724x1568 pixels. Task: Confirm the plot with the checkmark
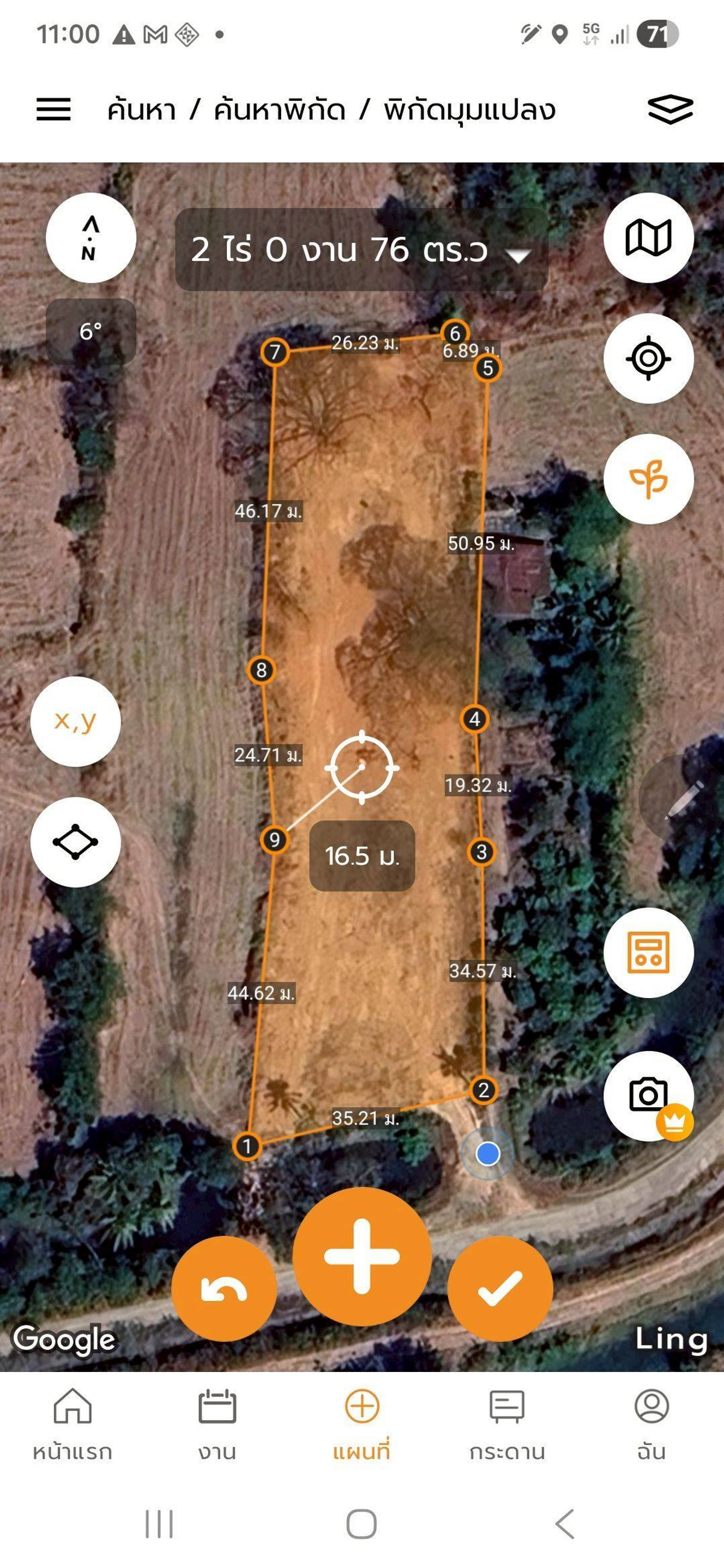point(500,1289)
